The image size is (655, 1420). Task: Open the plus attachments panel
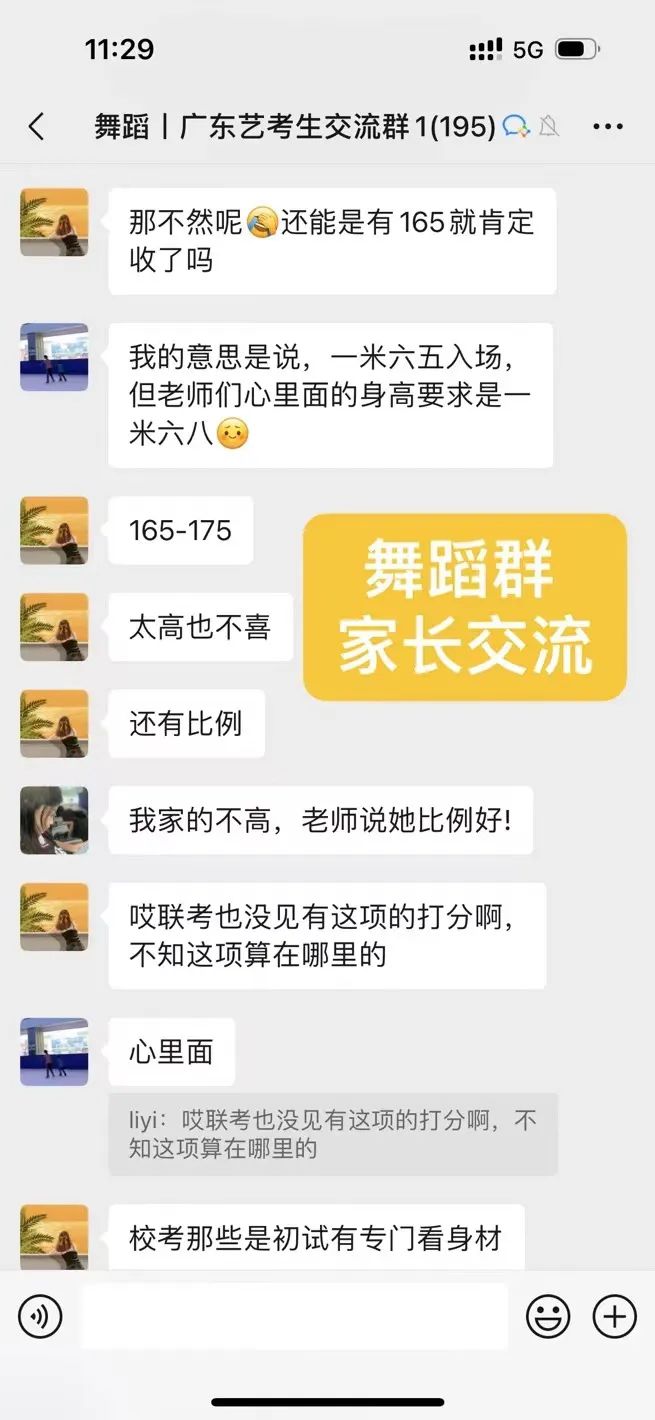[614, 1316]
